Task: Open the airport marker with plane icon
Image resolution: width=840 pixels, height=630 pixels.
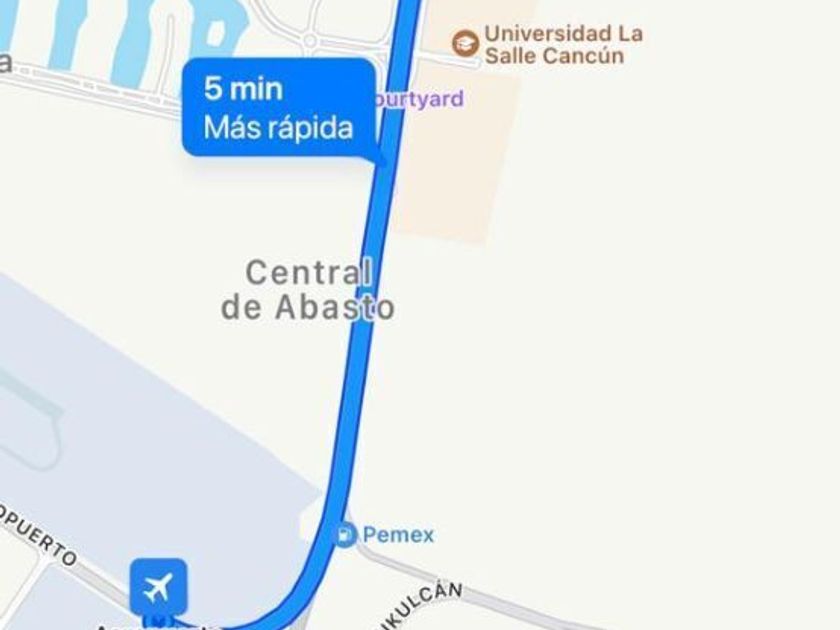Action: (157, 587)
